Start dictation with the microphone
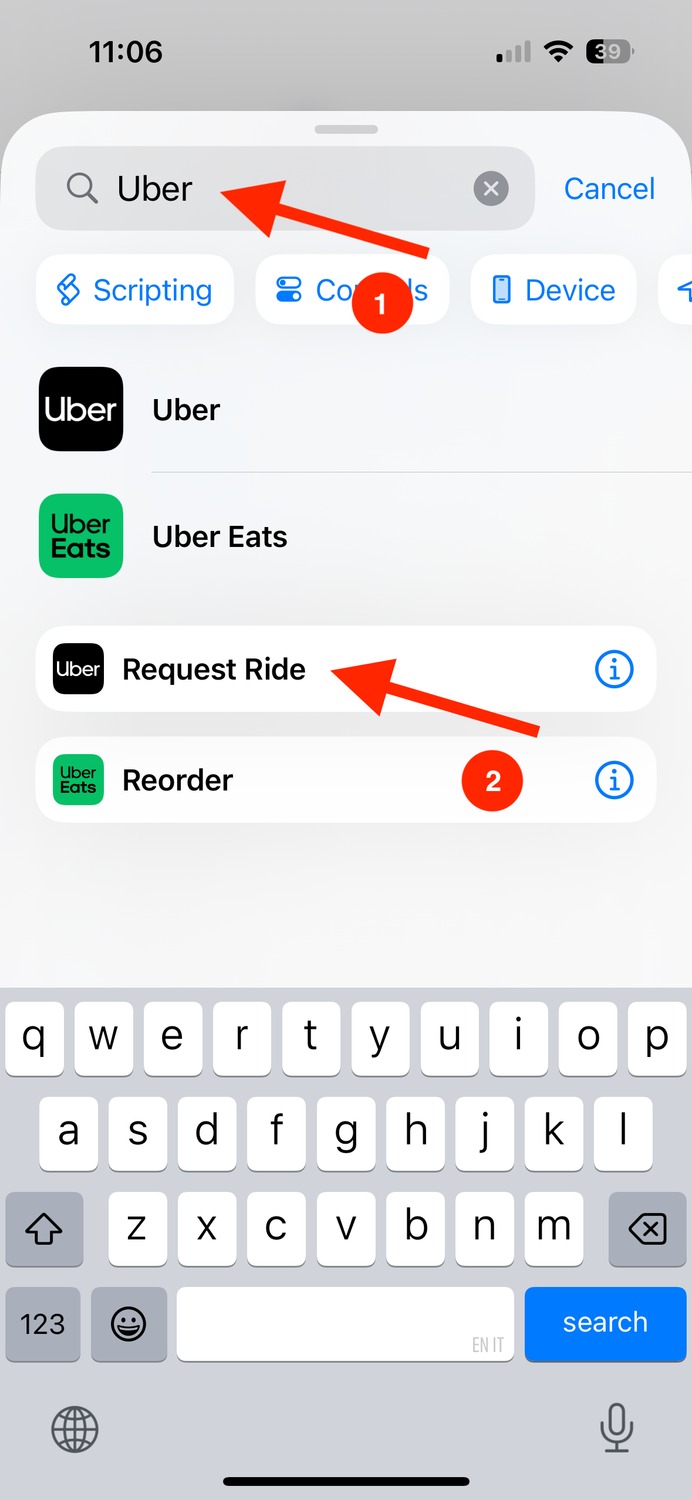This screenshot has height=1500, width=692. [616, 1427]
